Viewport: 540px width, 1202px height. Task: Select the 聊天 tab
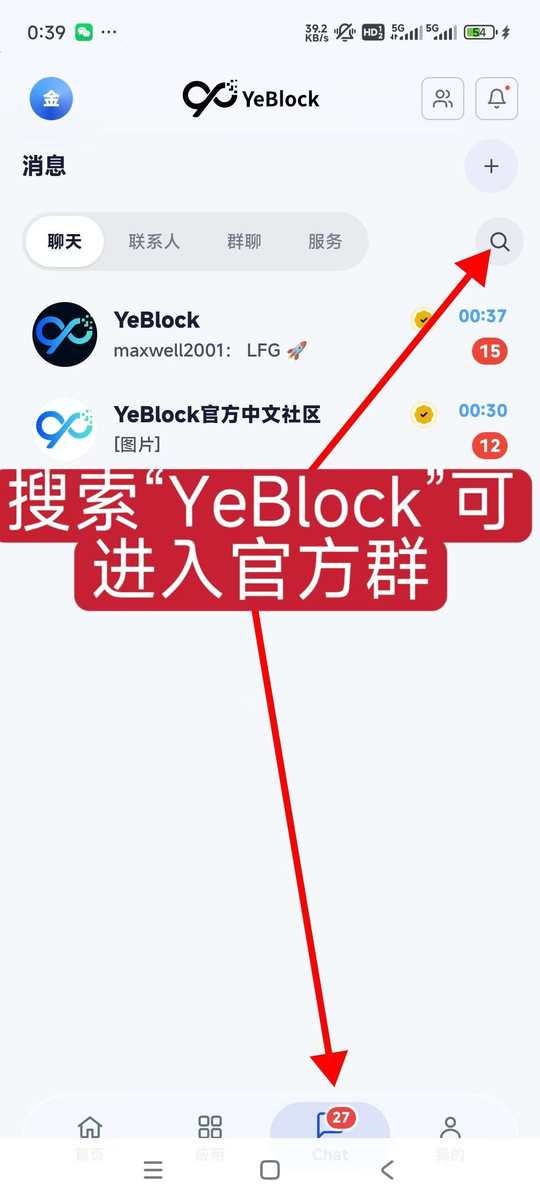point(65,241)
